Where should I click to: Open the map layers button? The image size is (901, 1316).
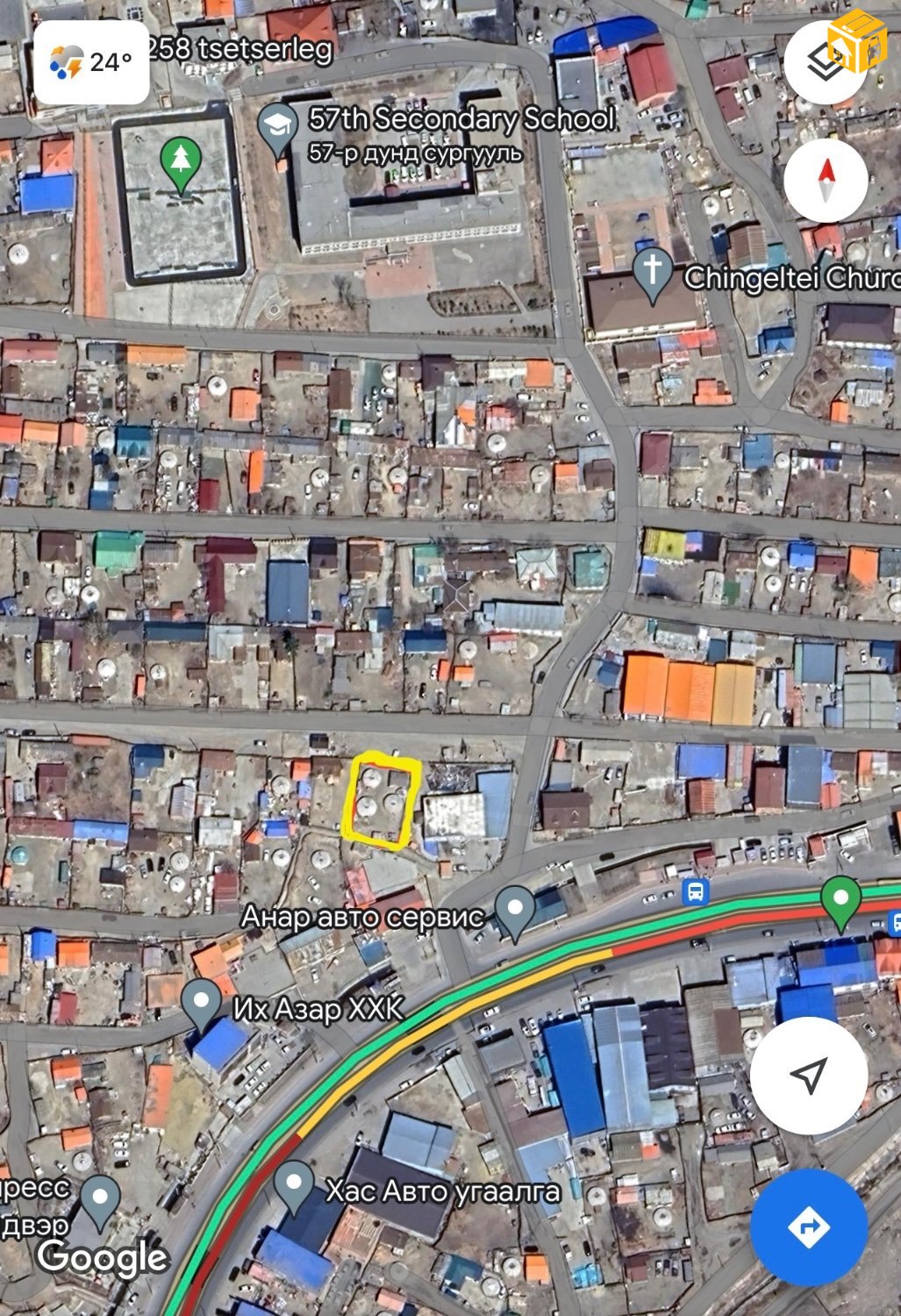(x=826, y=62)
